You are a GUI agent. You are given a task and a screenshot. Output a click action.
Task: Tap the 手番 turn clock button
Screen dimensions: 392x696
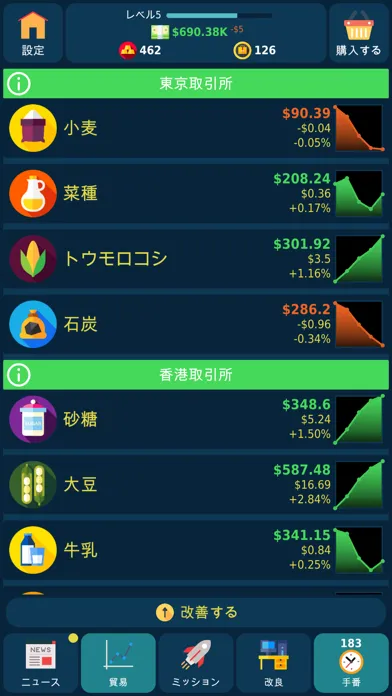[x=351, y=663]
